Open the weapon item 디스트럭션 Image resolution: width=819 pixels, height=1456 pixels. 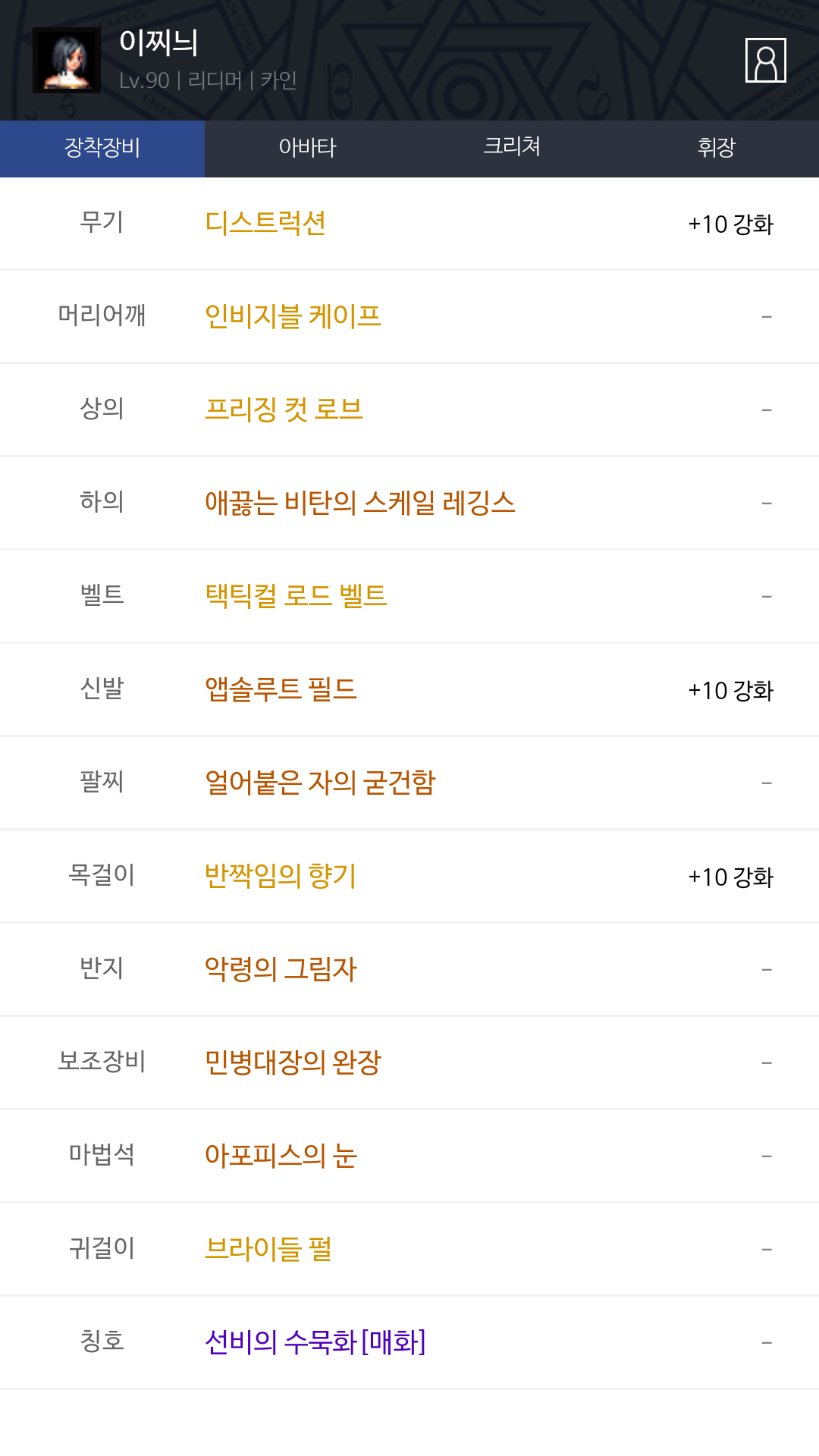click(265, 223)
